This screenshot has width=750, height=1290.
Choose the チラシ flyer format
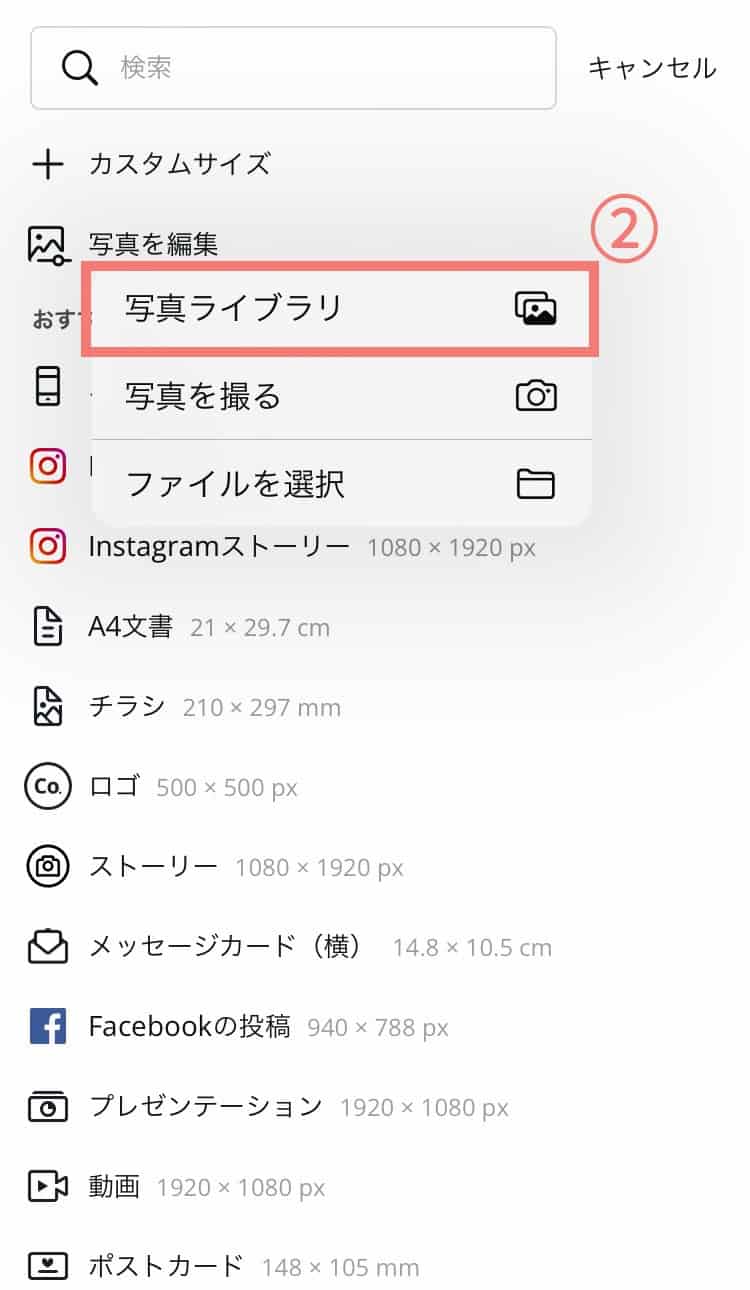click(126, 707)
